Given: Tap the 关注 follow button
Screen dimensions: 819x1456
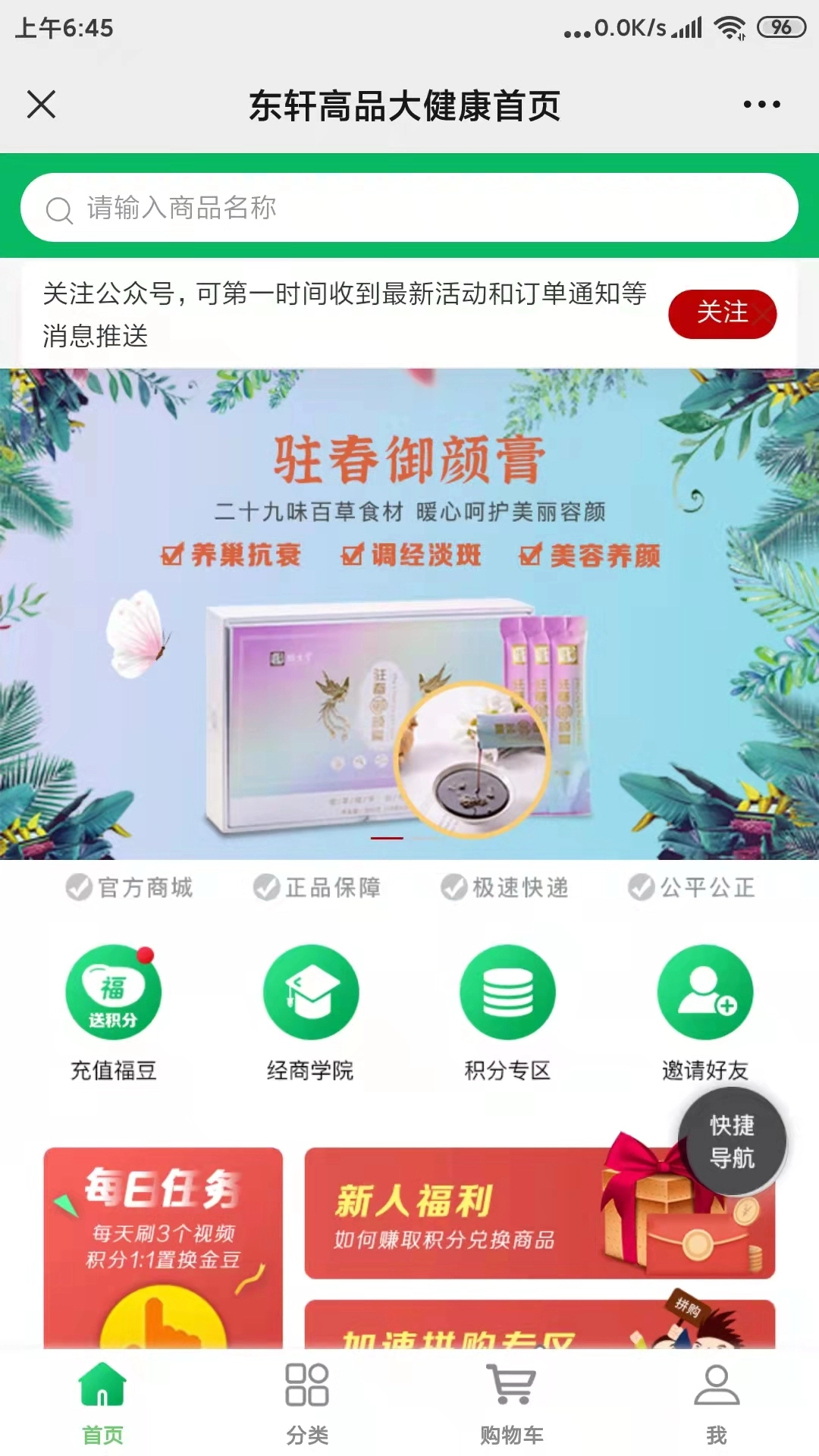Looking at the screenshot, I should (721, 313).
